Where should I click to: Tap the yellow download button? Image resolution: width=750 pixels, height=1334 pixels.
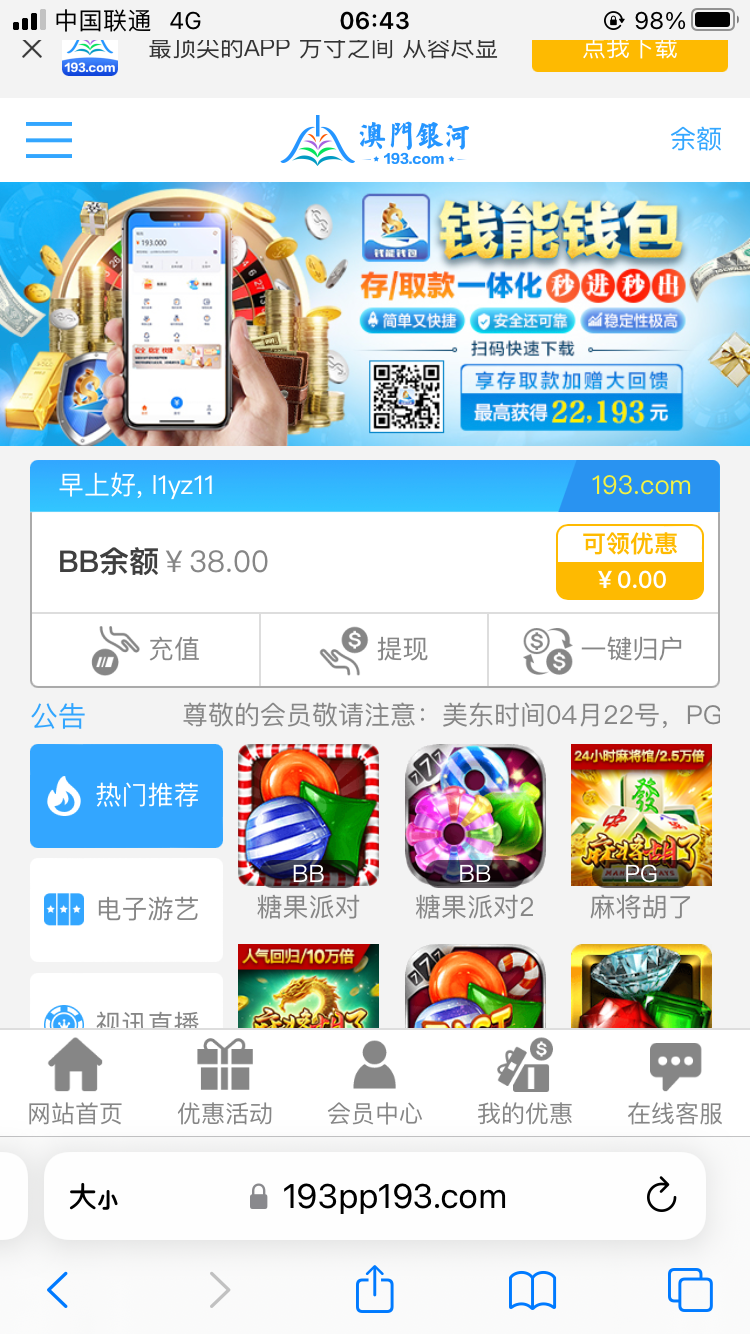pyautogui.click(x=629, y=52)
